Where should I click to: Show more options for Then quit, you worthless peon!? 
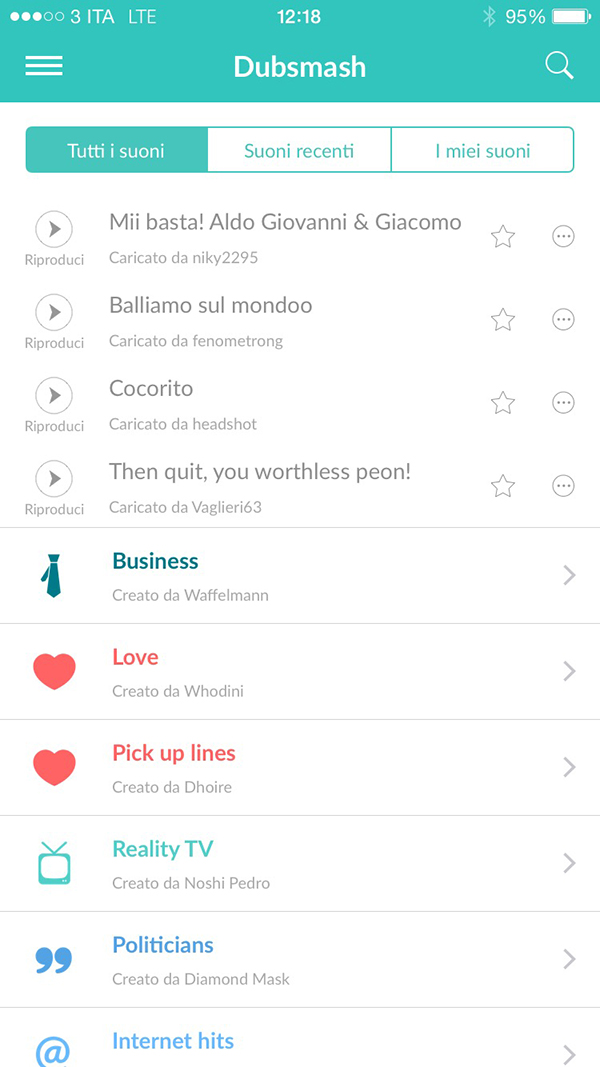564,486
